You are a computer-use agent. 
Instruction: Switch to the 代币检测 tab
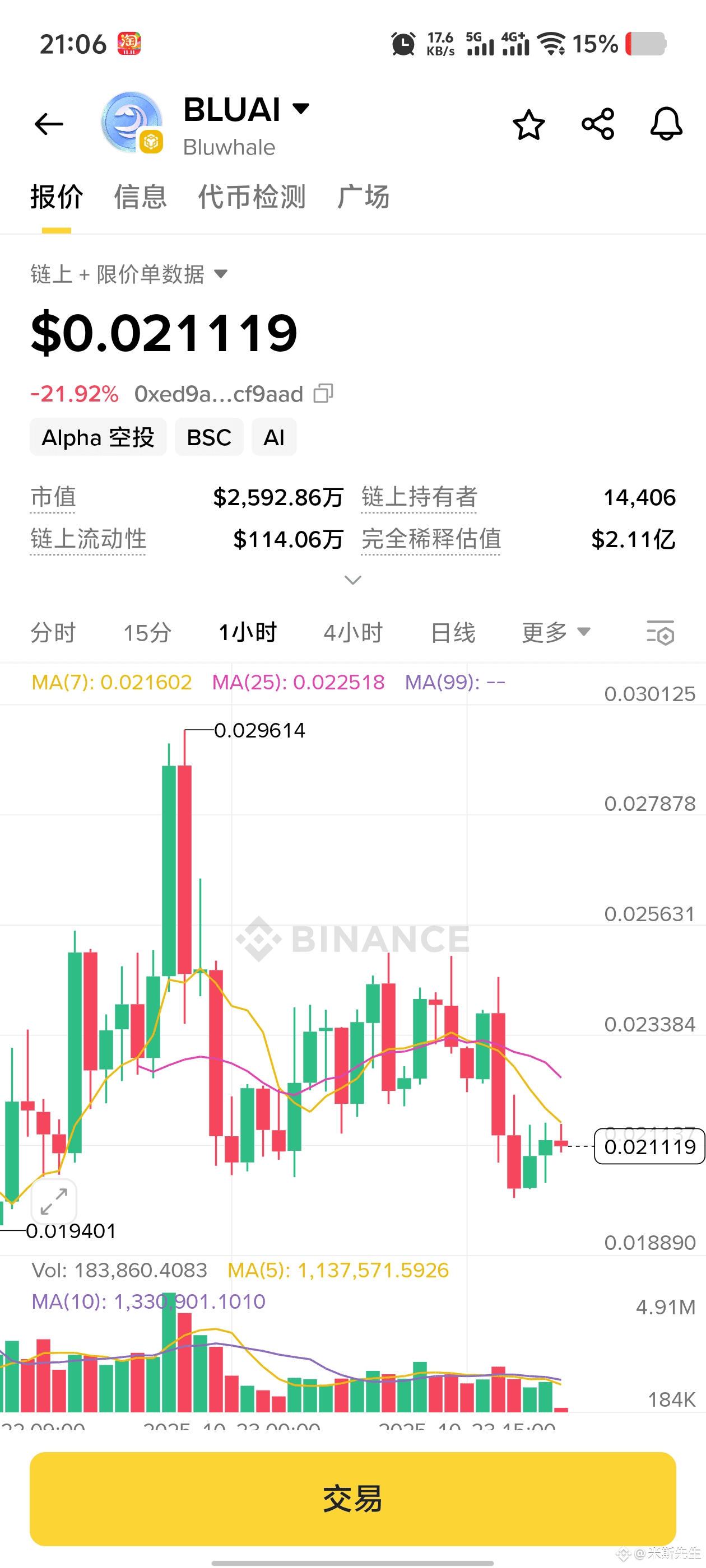[252, 197]
